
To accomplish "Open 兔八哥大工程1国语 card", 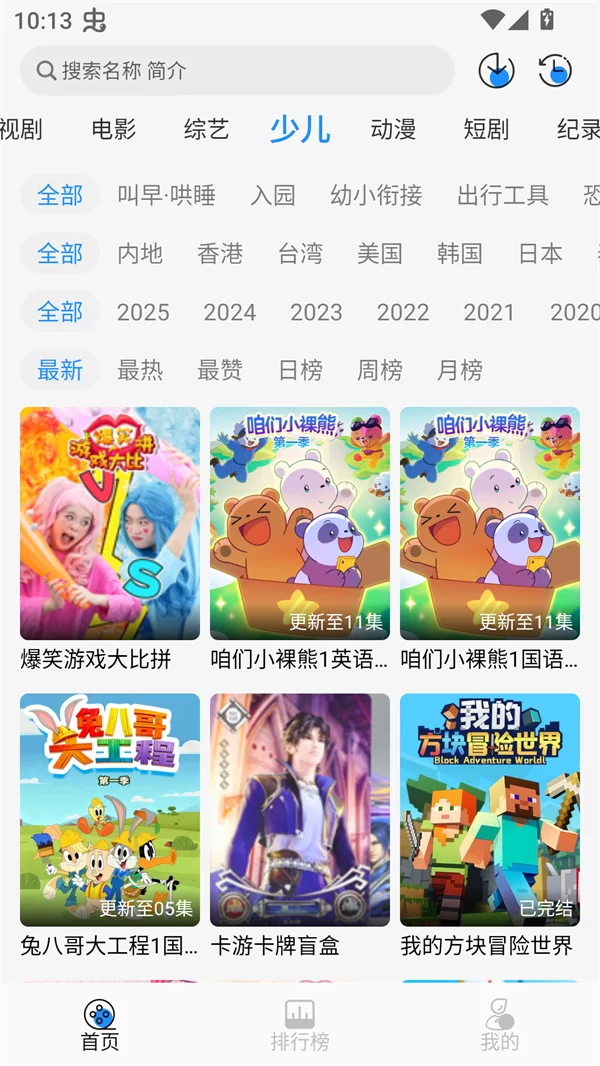I will [110, 810].
